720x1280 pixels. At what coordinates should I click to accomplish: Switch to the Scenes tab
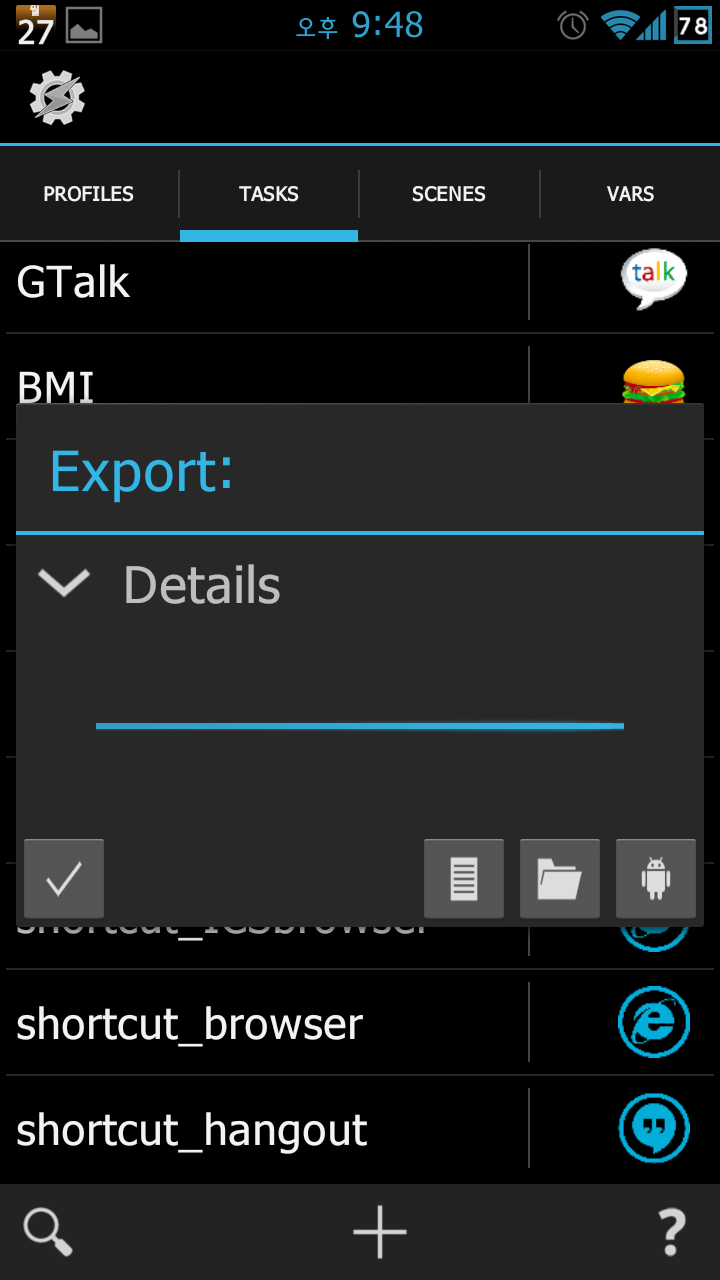click(449, 194)
